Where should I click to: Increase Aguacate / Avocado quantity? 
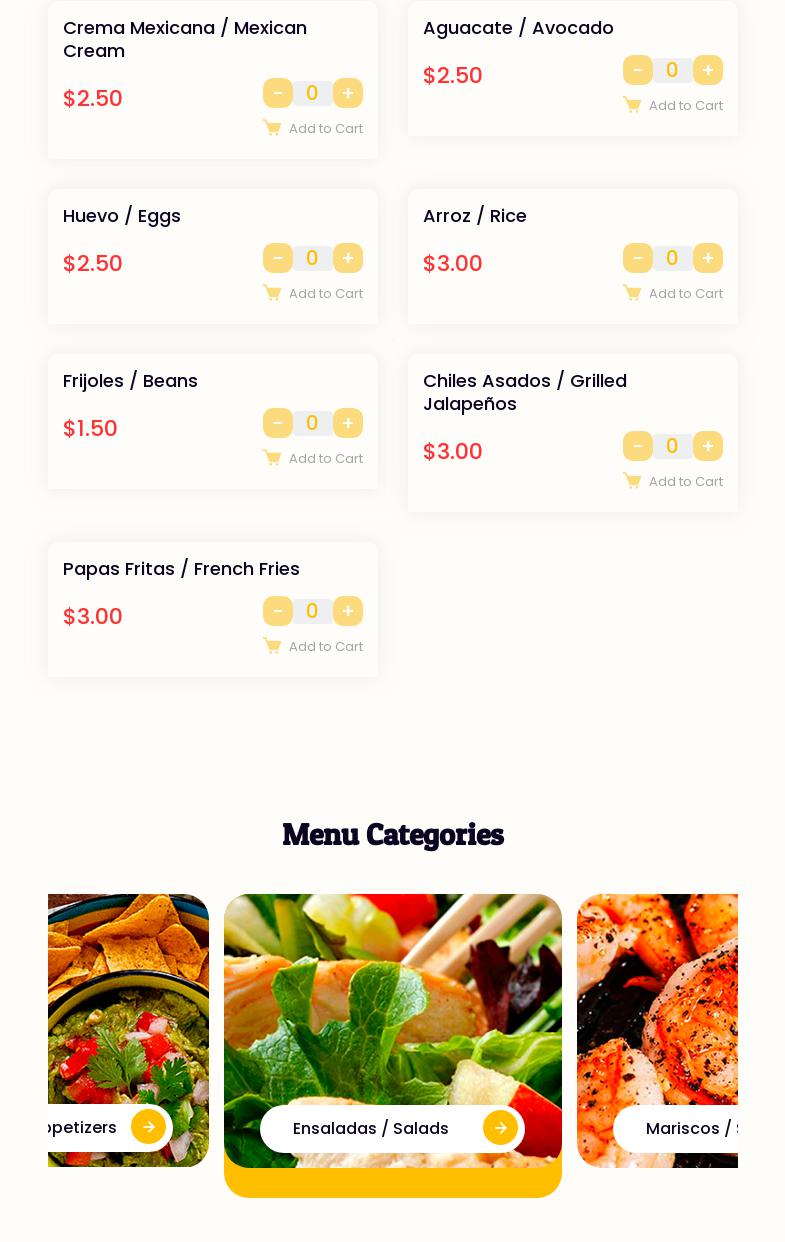[708, 70]
